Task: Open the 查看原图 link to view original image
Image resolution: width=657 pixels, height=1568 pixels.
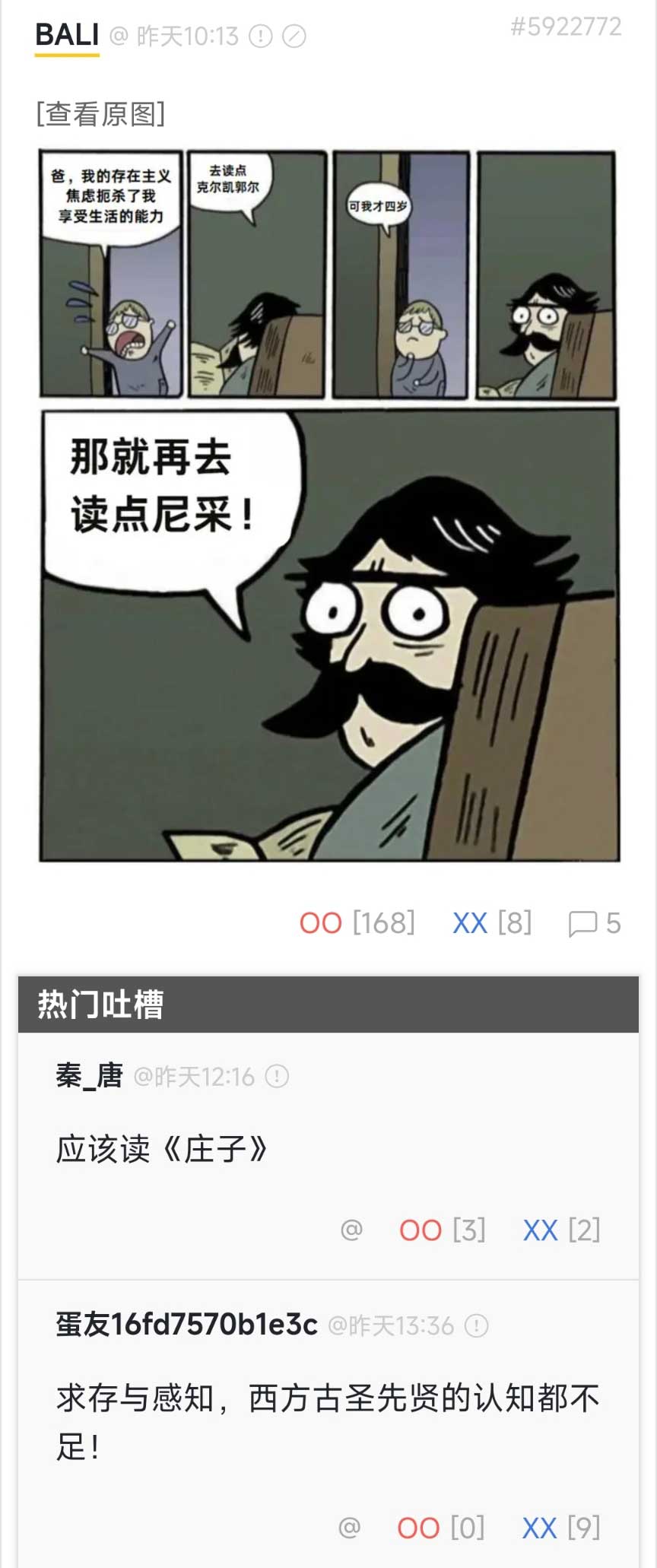Action: [x=100, y=114]
